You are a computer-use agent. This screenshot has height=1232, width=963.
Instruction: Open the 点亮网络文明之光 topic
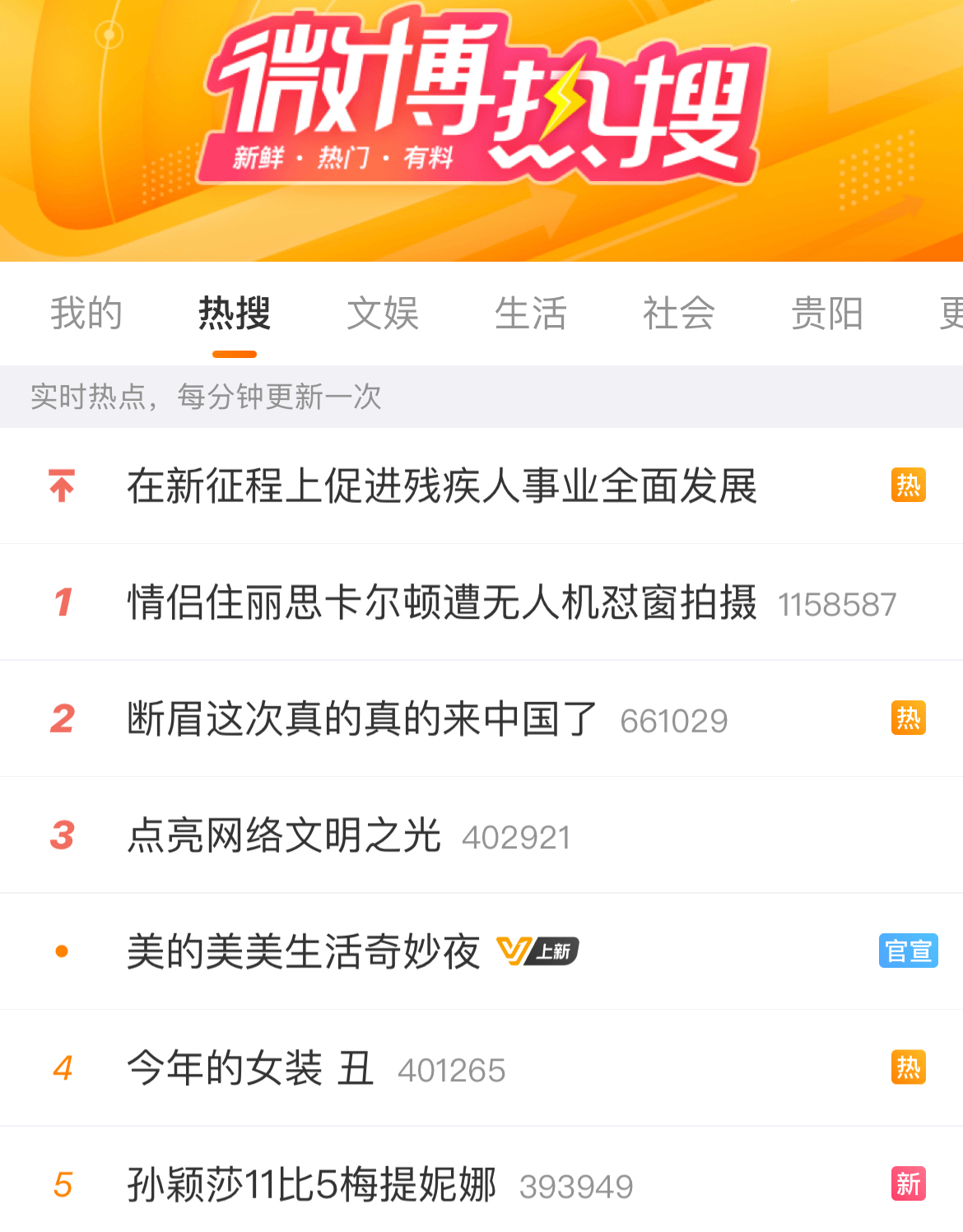click(284, 836)
